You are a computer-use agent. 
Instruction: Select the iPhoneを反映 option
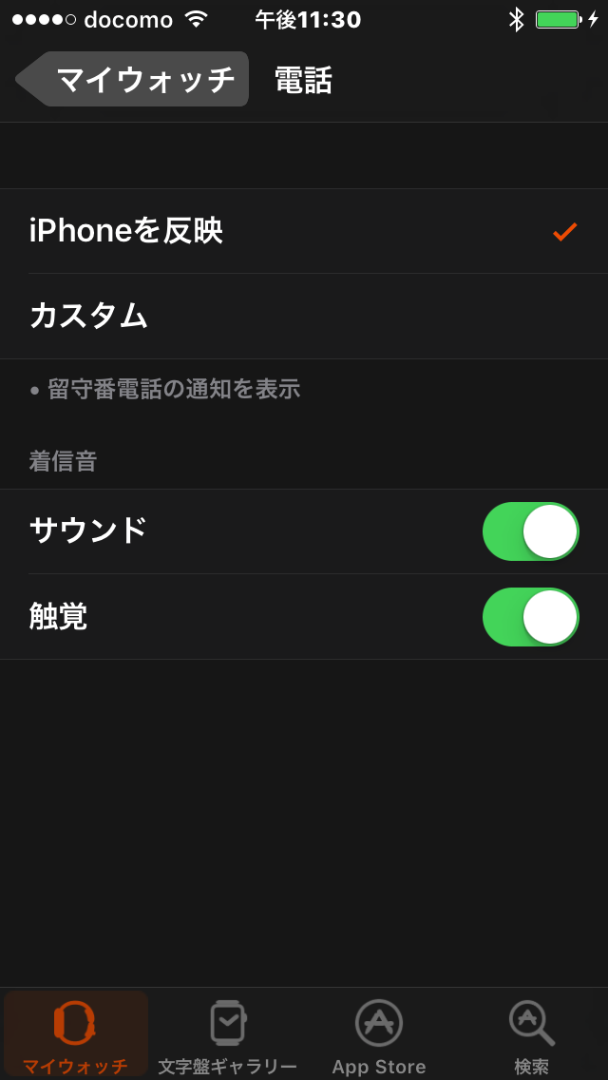pyautogui.click(x=303, y=231)
